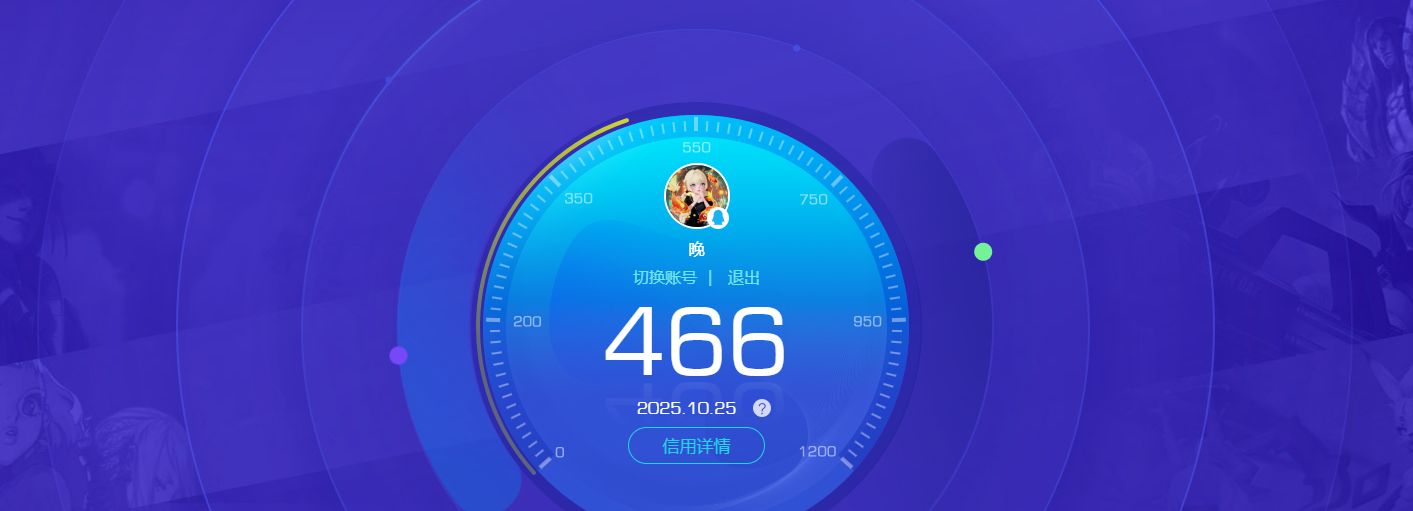This screenshot has height=511, width=1413.
Task: Tap 切换账号 to switch accounts
Action: coord(665,278)
